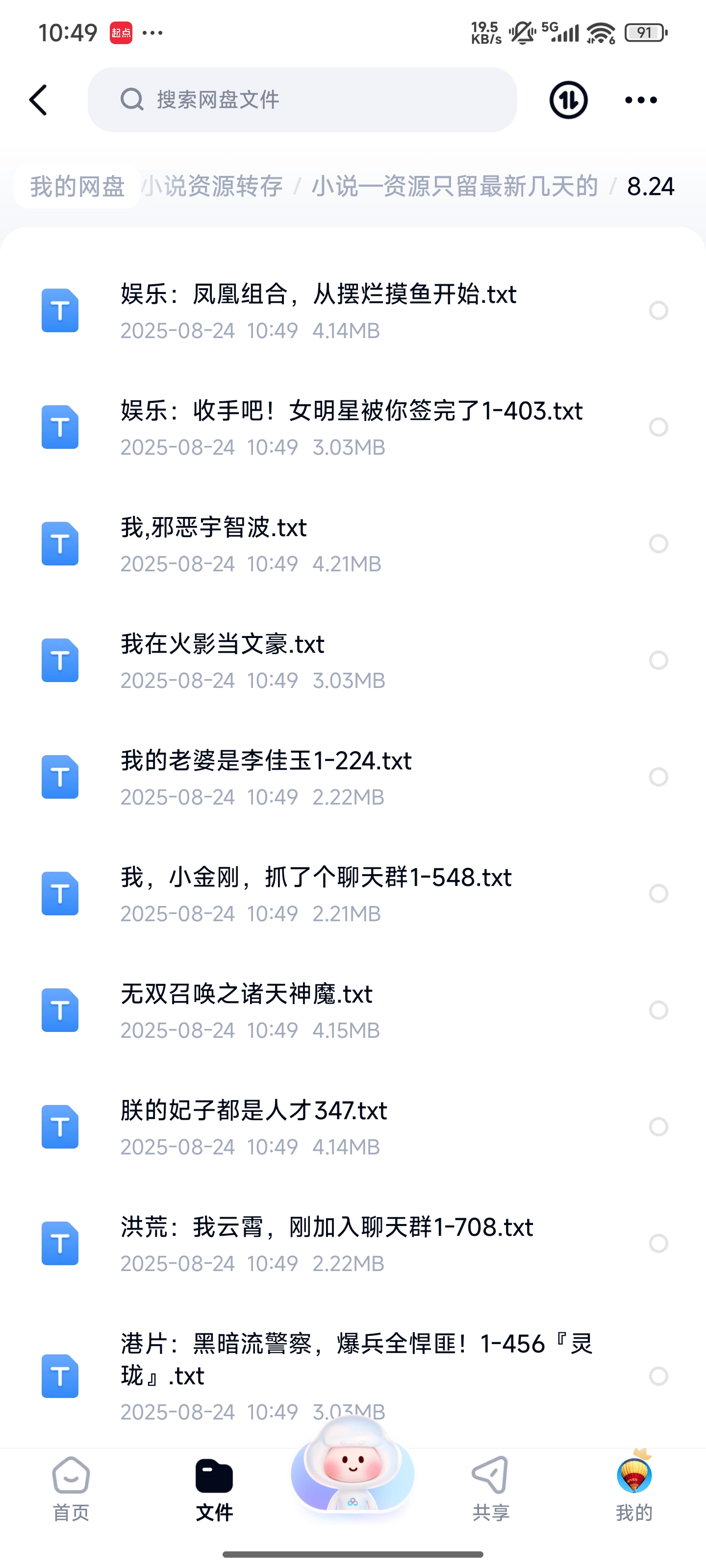Jump to 我的网盘 in the breadcrumb

click(77, 186)
